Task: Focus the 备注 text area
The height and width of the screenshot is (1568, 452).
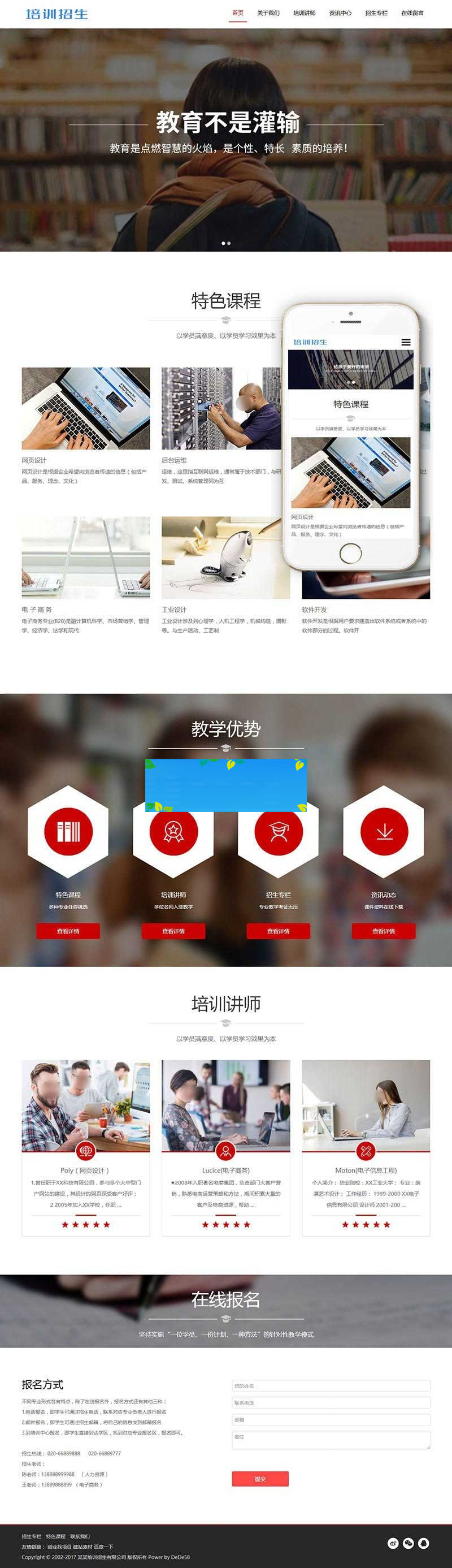Action: pyautogui.click(x=331, y=1440)
